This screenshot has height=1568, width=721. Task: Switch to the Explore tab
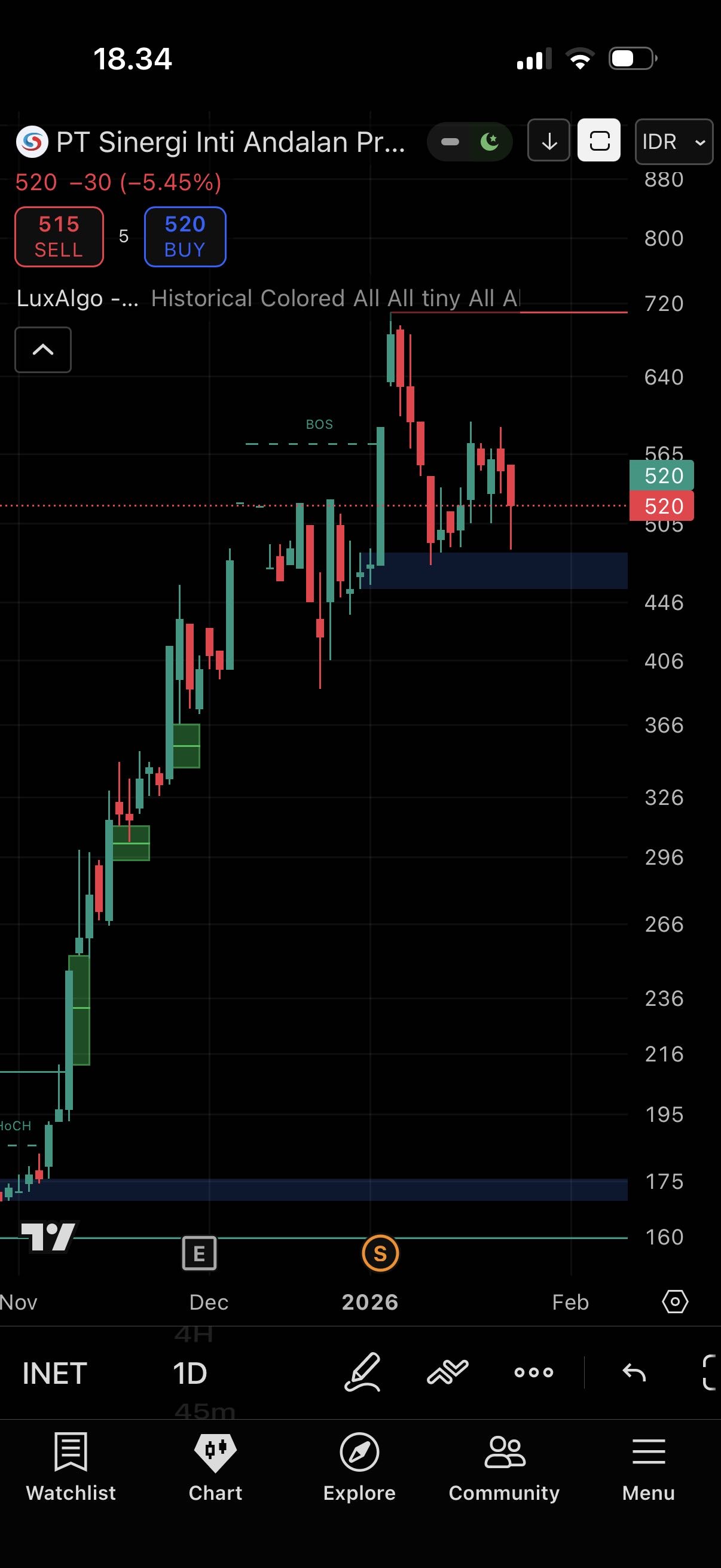coord(359,1466)
